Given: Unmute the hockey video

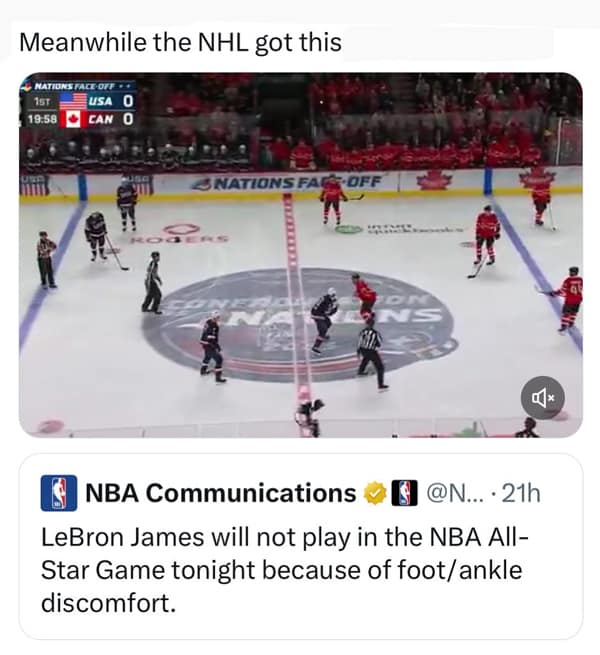Looking at the screenshot, I should tap(542, 398).
